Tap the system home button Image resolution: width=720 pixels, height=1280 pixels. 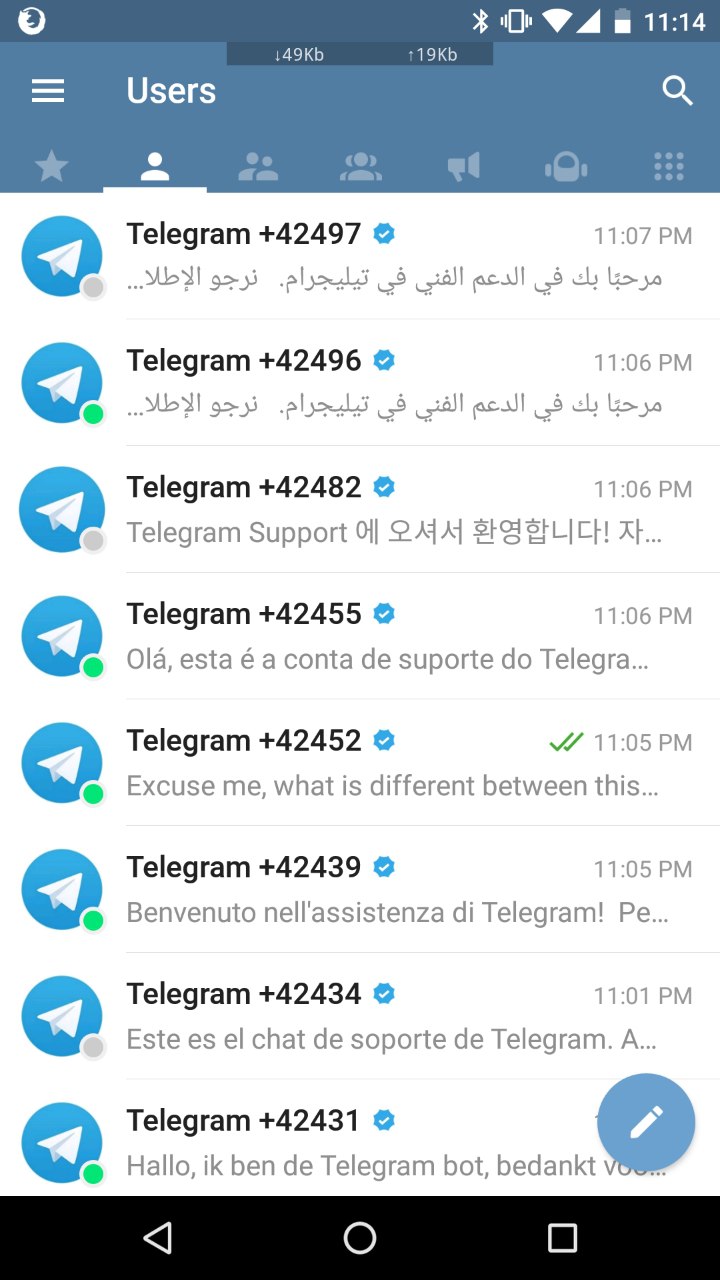(x=360, y=1238)
